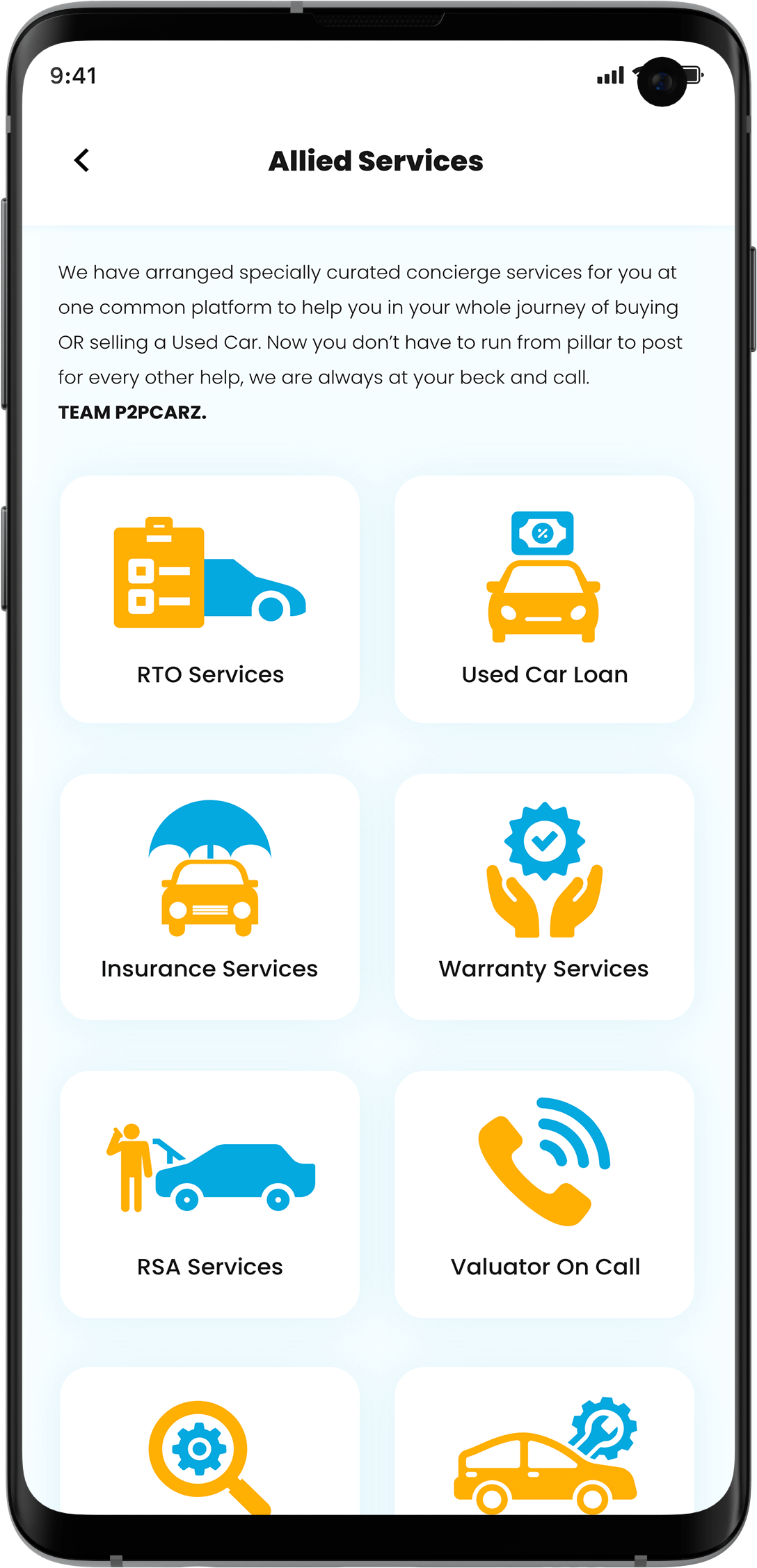Click the TEAM P2PCARZ bold text

[x=132, y=411]
